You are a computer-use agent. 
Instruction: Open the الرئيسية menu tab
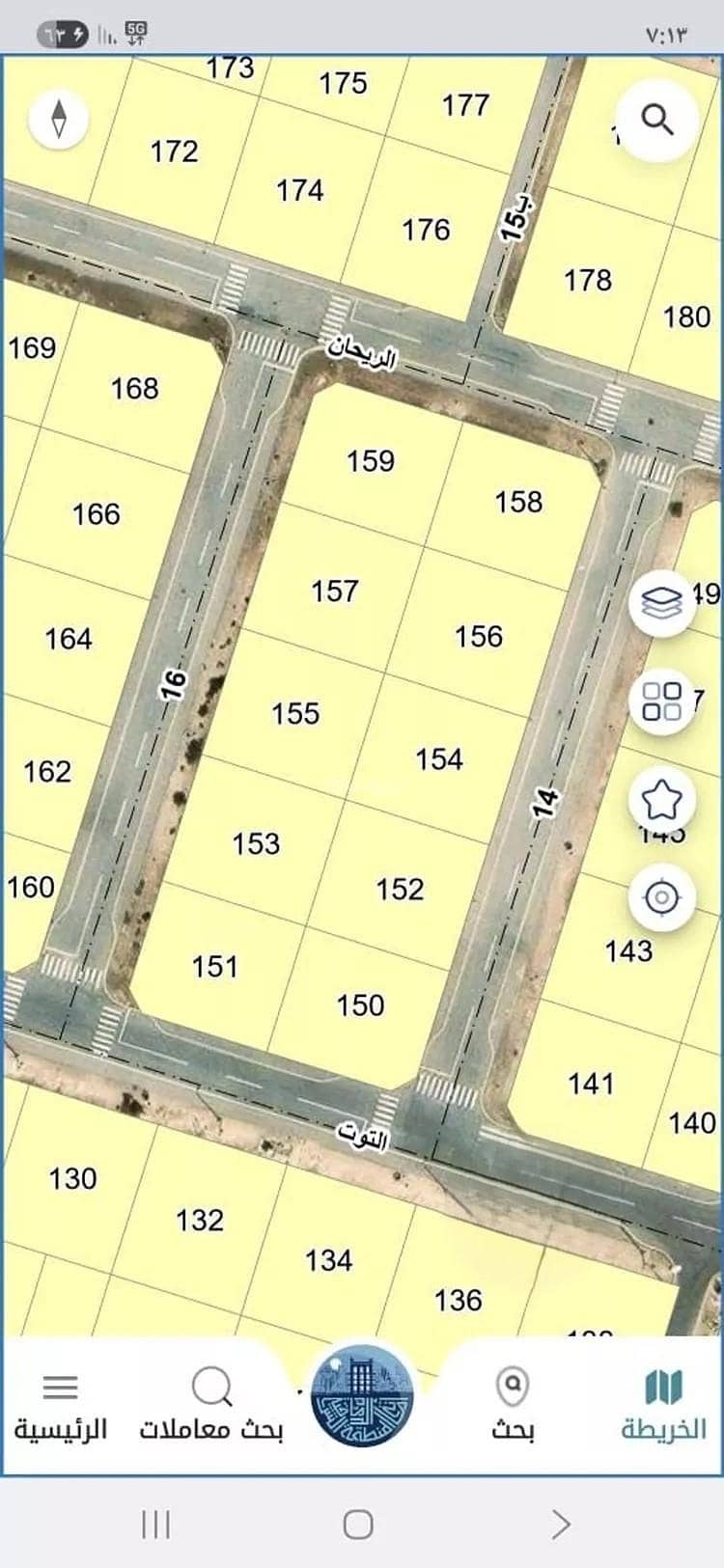point(60,1405)
